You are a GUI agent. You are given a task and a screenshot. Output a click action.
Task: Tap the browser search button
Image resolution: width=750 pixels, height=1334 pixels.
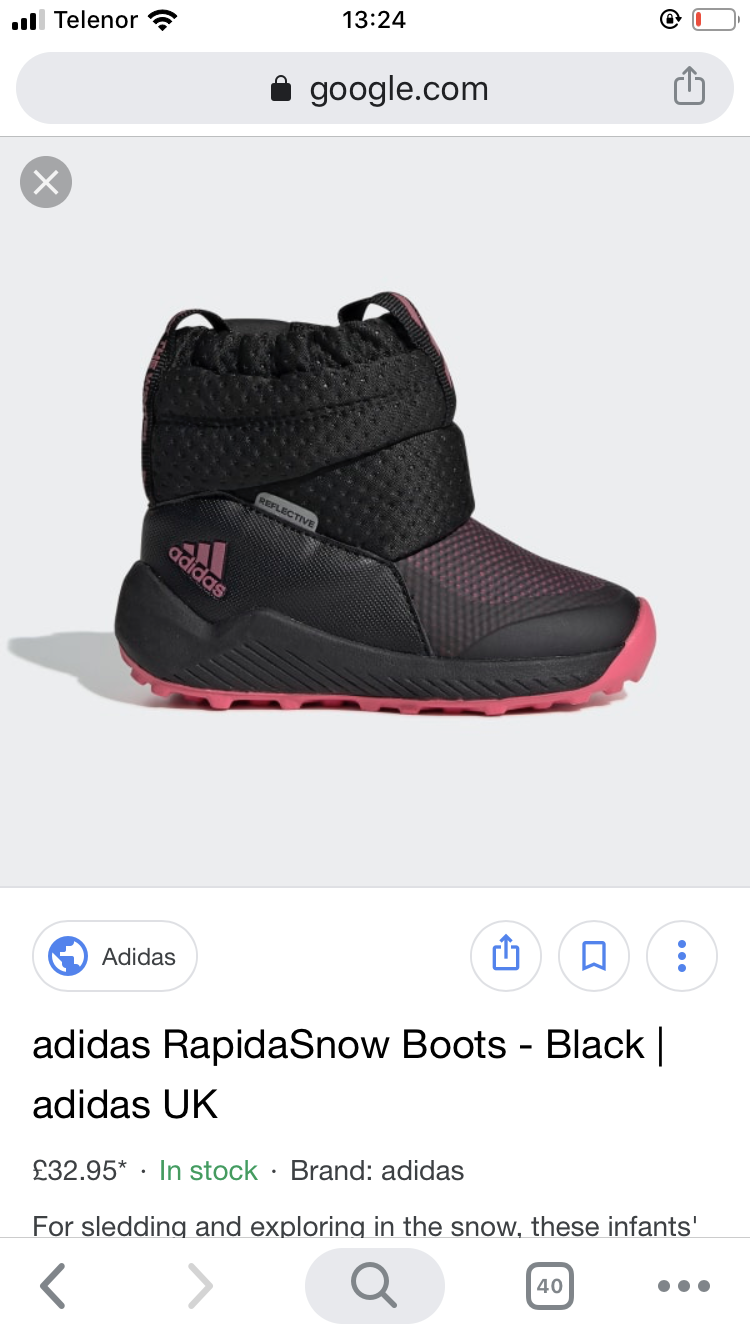(x=375, y=1285)
